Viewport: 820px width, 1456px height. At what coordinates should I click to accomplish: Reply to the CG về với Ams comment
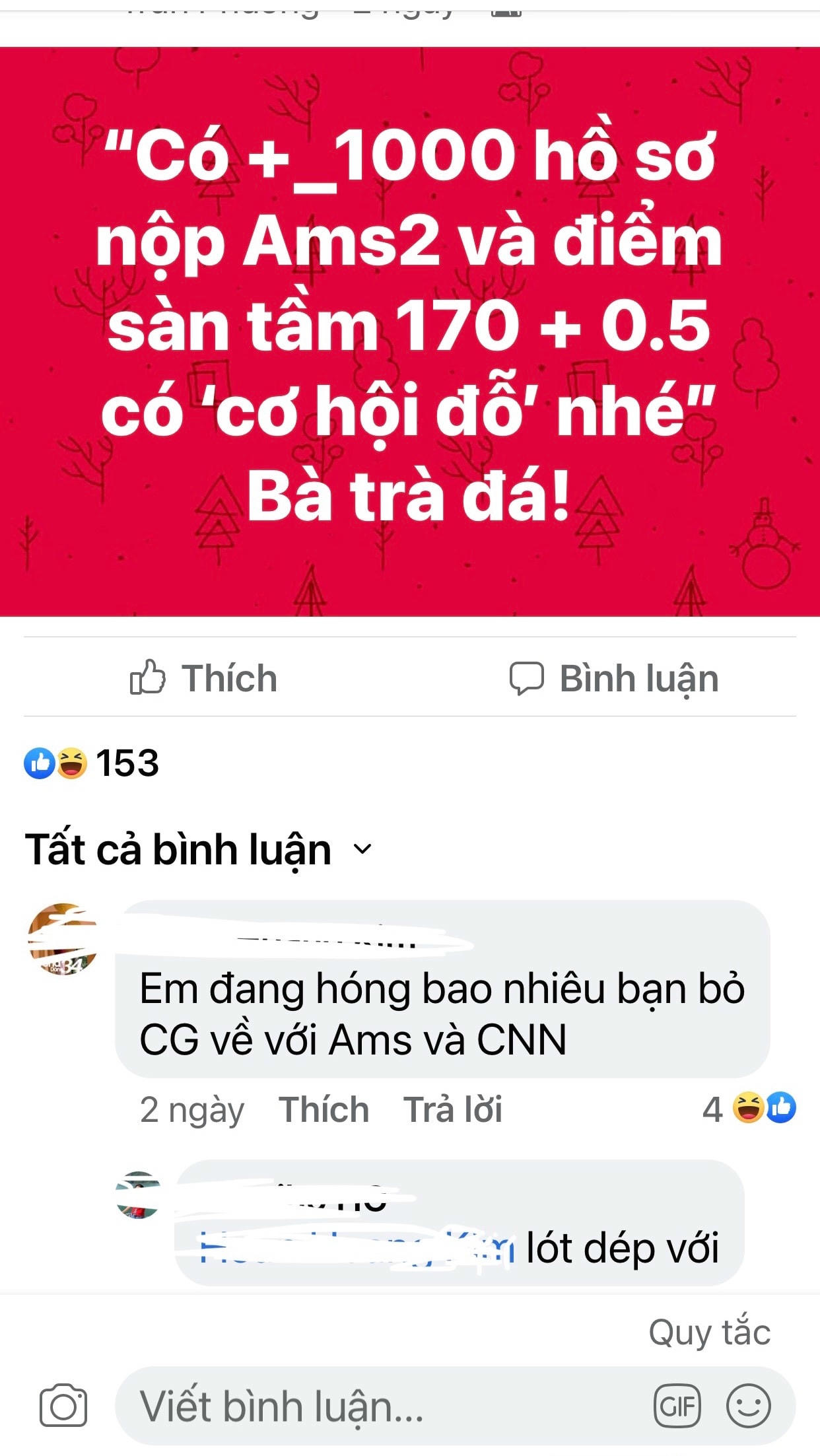(x=452, y=1109)
